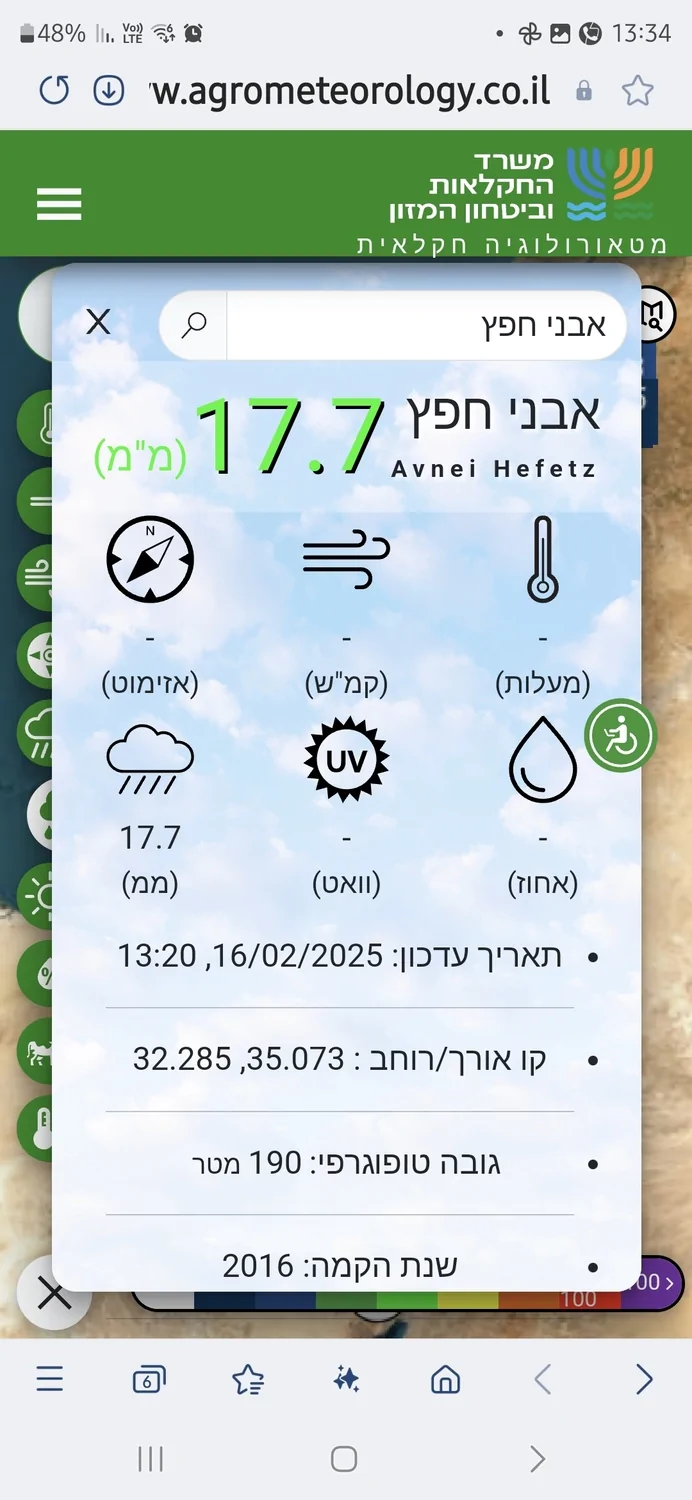Reload the page in the browser
This screenshot has height=1500, width=692.
[x=54, y=91]
